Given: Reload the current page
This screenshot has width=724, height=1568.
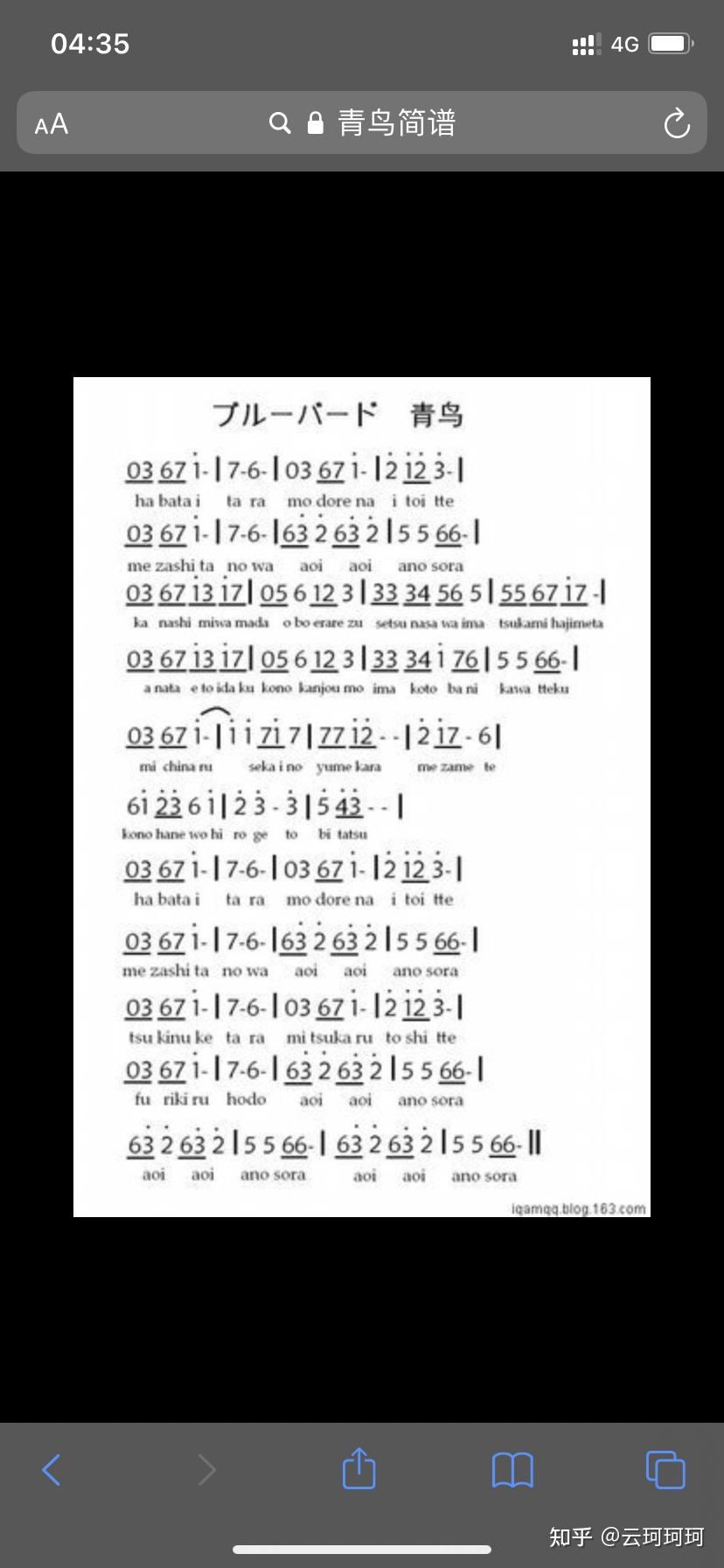Looking at the screenshot, I should coord(676,123).
